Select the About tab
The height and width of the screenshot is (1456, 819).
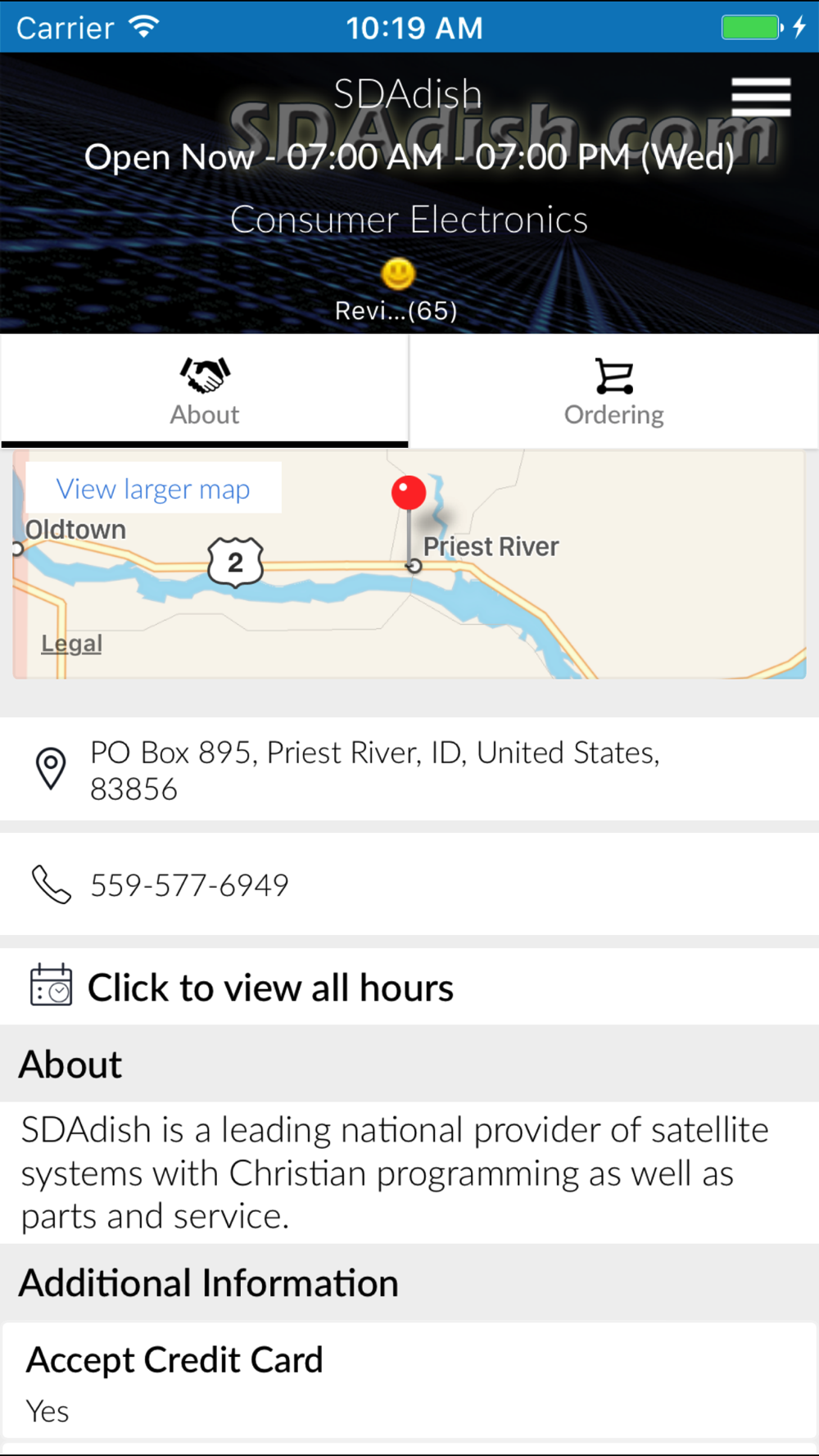coord(205,391)
